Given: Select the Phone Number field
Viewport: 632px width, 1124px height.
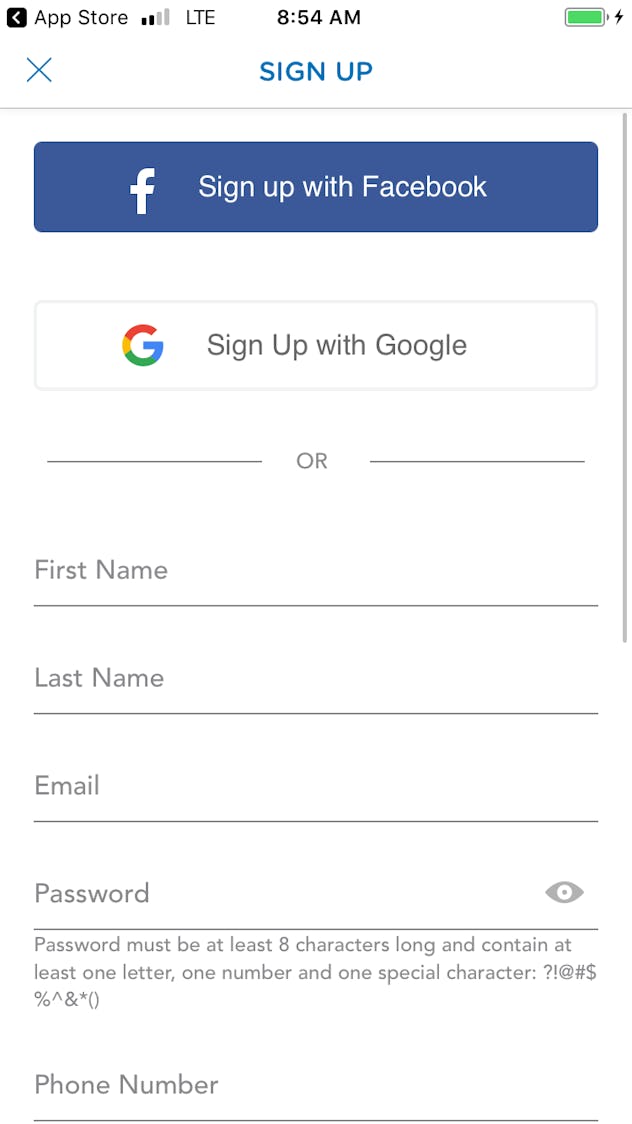Looking at the screenshot, I should point(316,1086).
